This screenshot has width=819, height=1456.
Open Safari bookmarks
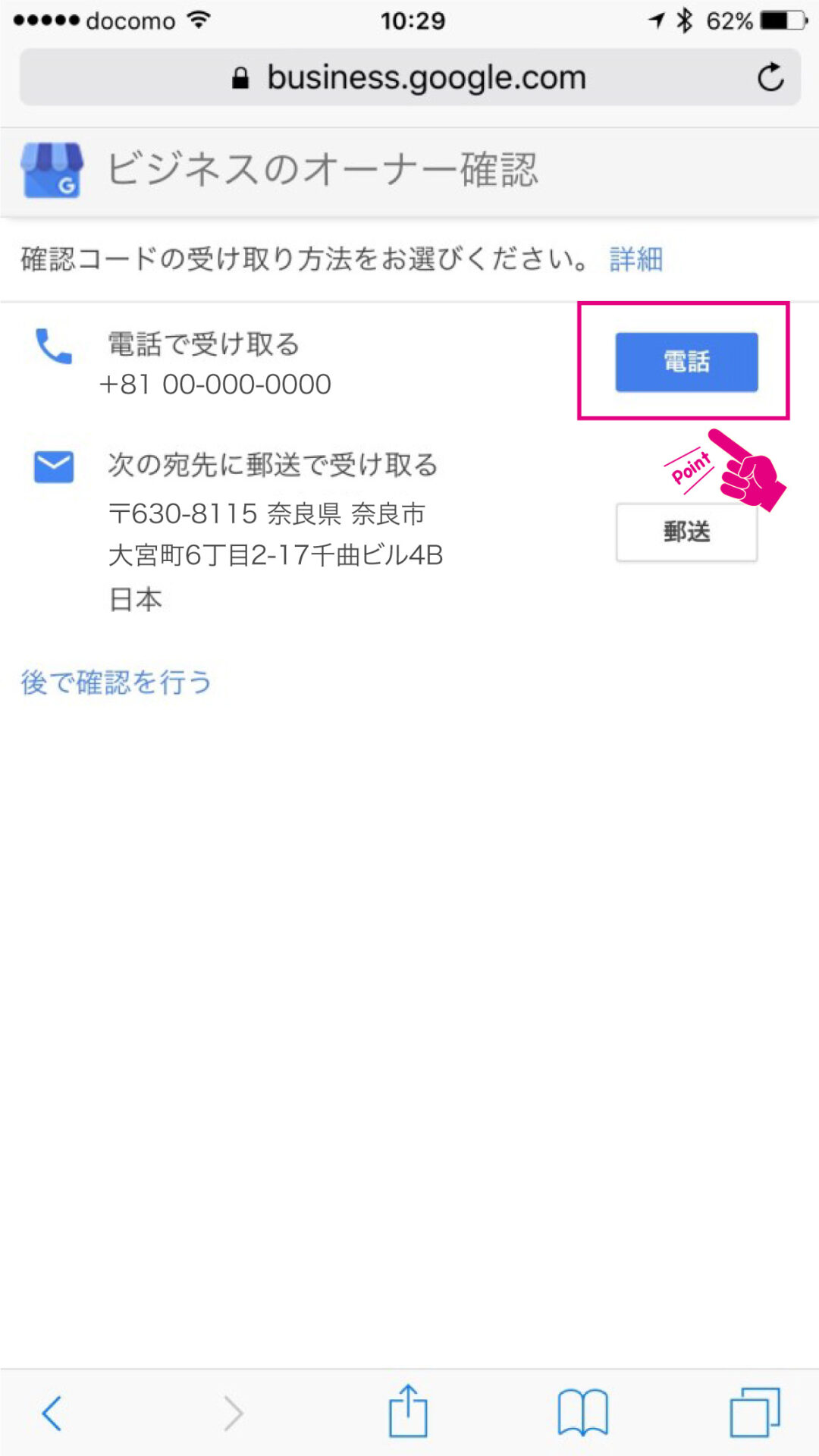(x=582, y=1412)
